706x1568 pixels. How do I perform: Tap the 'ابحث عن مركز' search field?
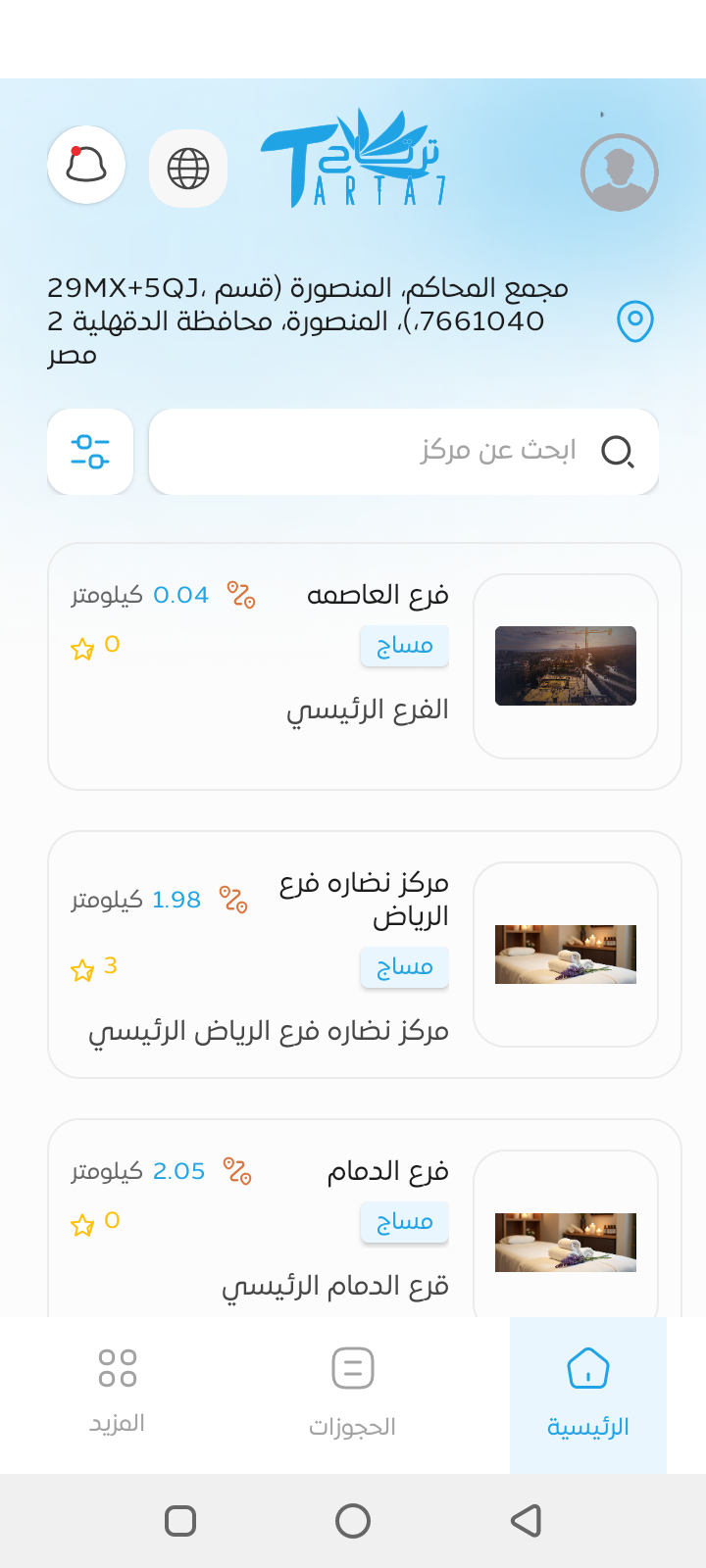(403, 452)
